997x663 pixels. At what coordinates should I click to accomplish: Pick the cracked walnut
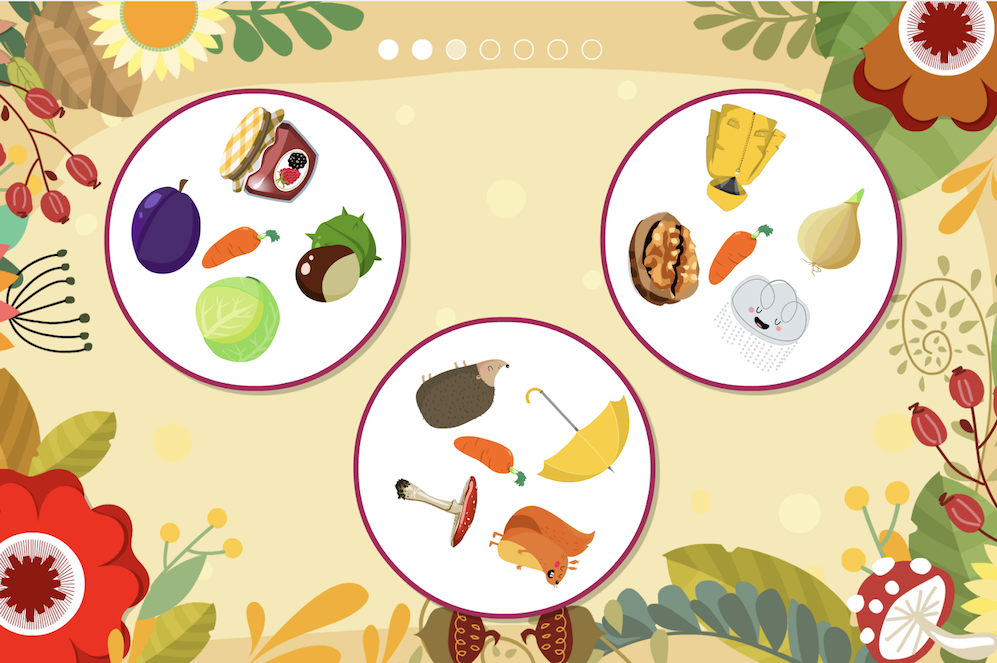click(663, 258)
